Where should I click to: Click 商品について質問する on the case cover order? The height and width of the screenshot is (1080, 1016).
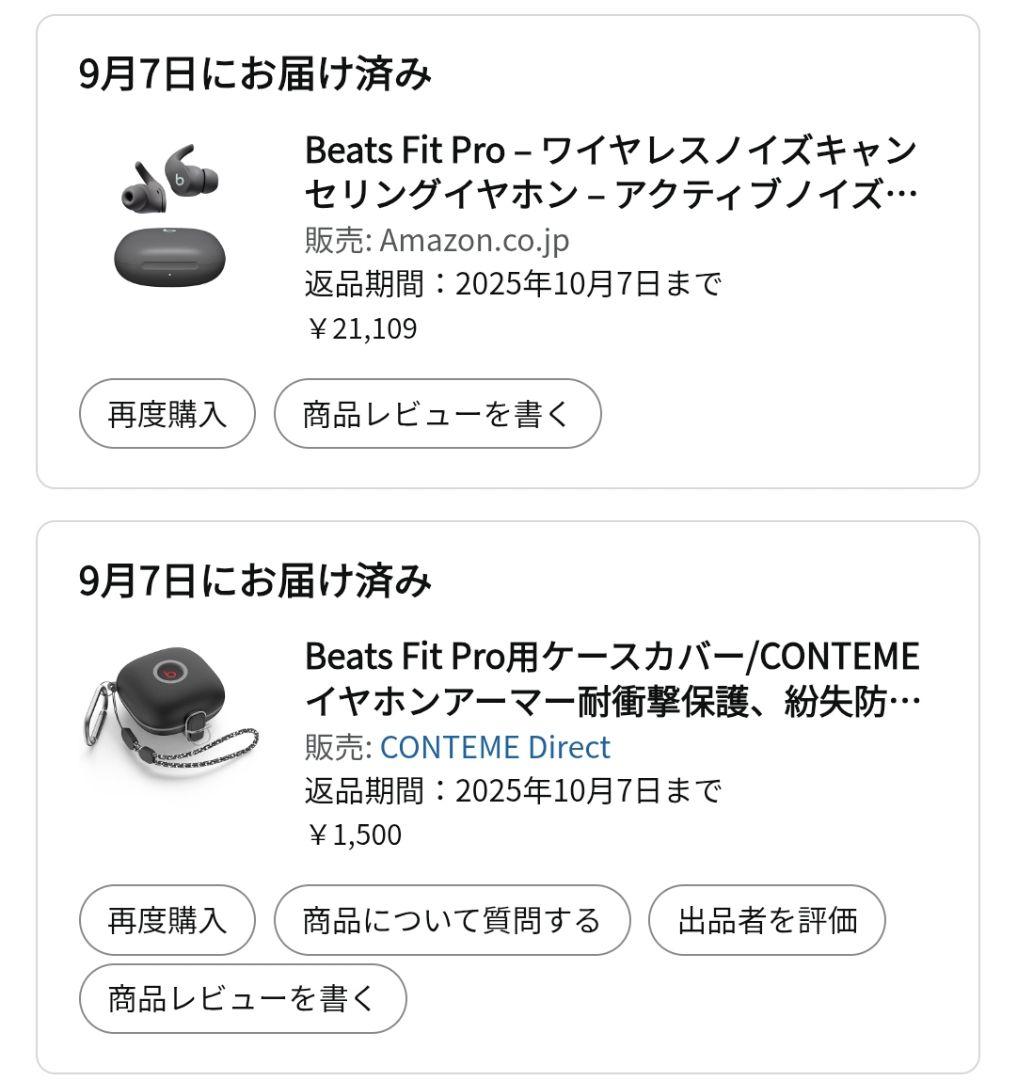[451, 921]
